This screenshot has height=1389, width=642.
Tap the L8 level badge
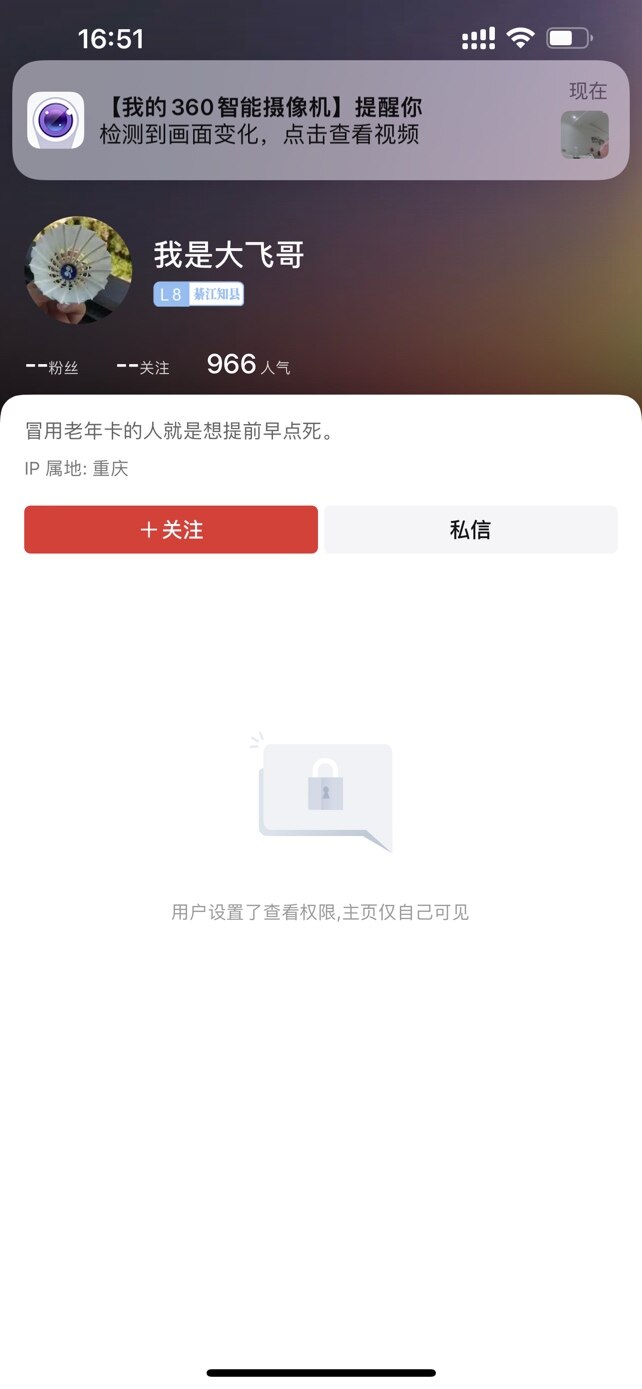[171, 294]
